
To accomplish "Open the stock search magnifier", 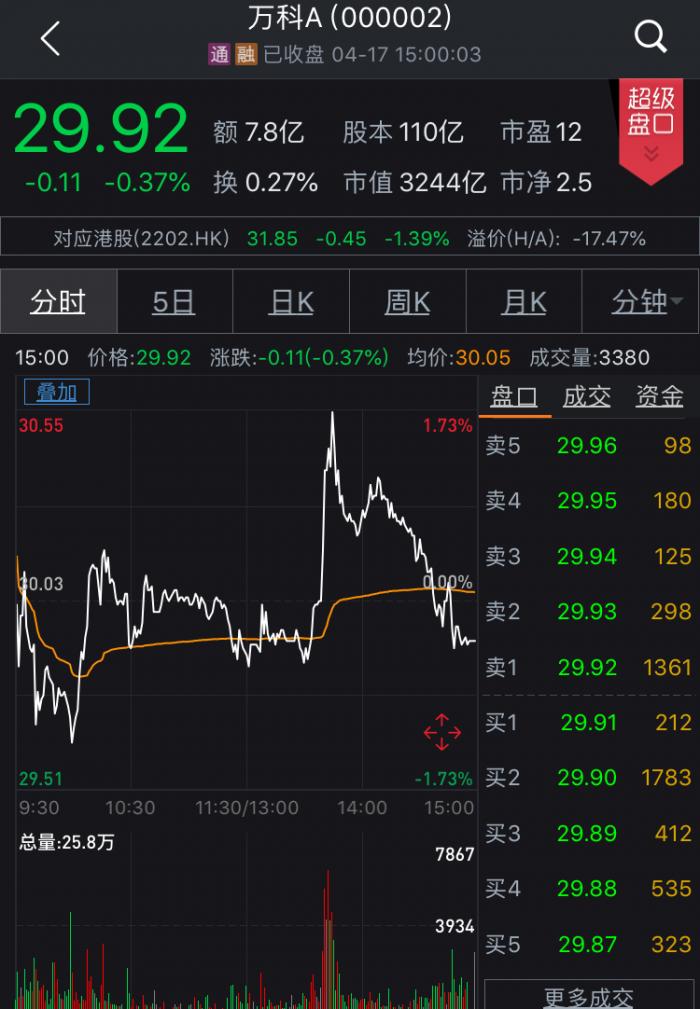I will [651, 38].
